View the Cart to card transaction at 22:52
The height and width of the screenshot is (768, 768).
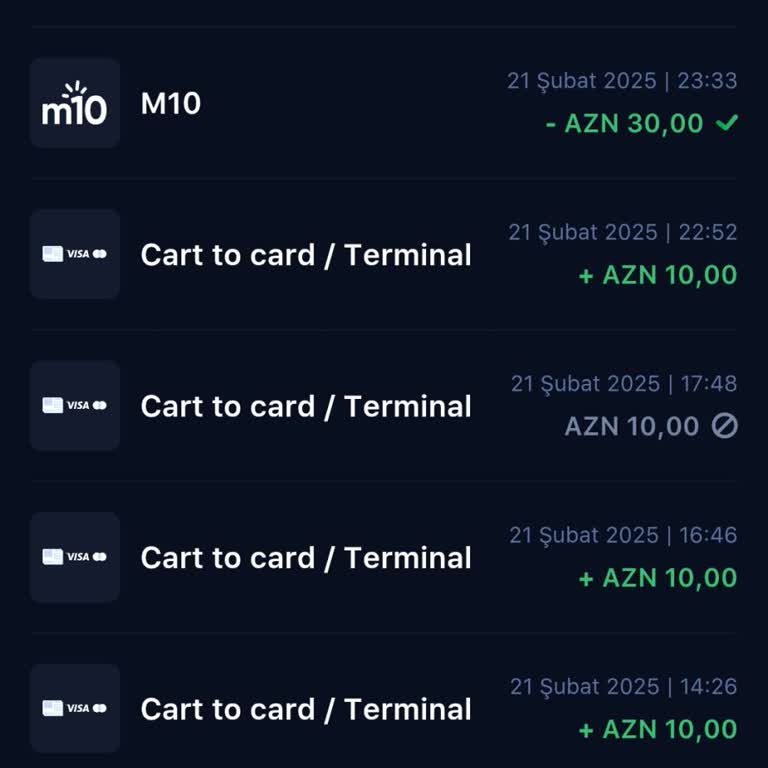tap(383, 254)
